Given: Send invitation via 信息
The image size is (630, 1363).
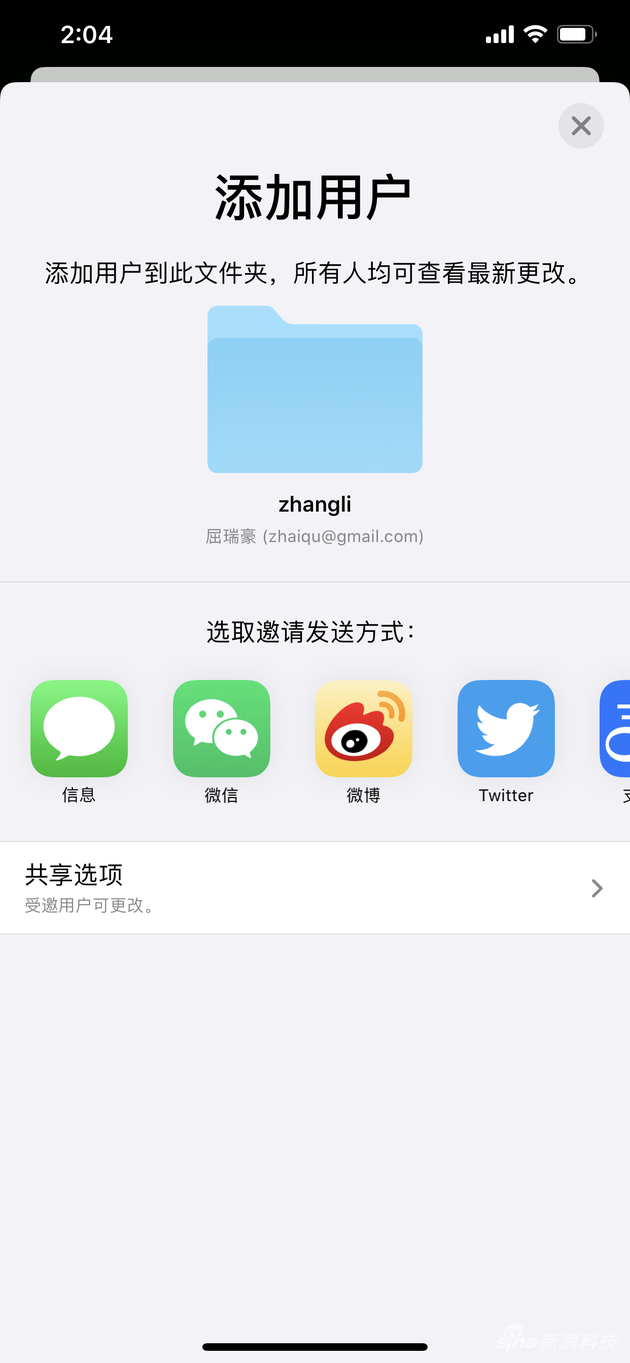Looking at the screenshot, I should click(x=79, y=729).
